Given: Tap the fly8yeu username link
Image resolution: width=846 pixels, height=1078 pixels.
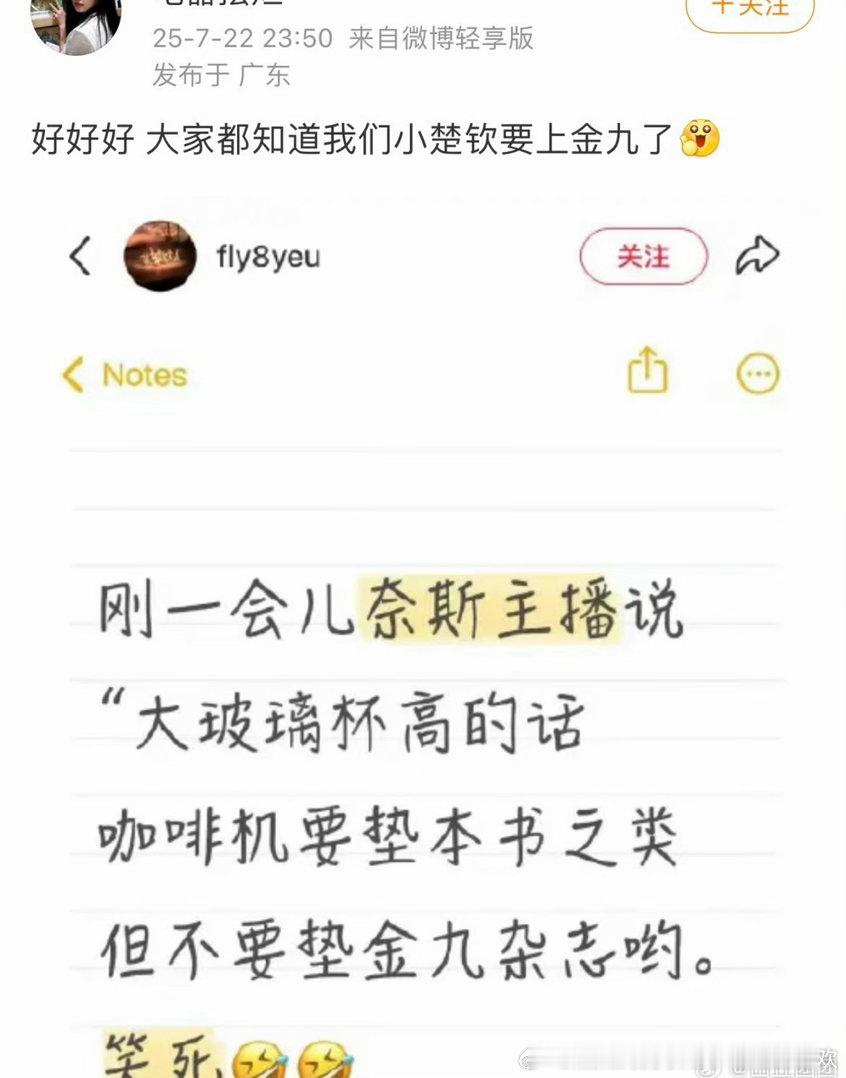Looking at the screenshot, I should point(266,256).
